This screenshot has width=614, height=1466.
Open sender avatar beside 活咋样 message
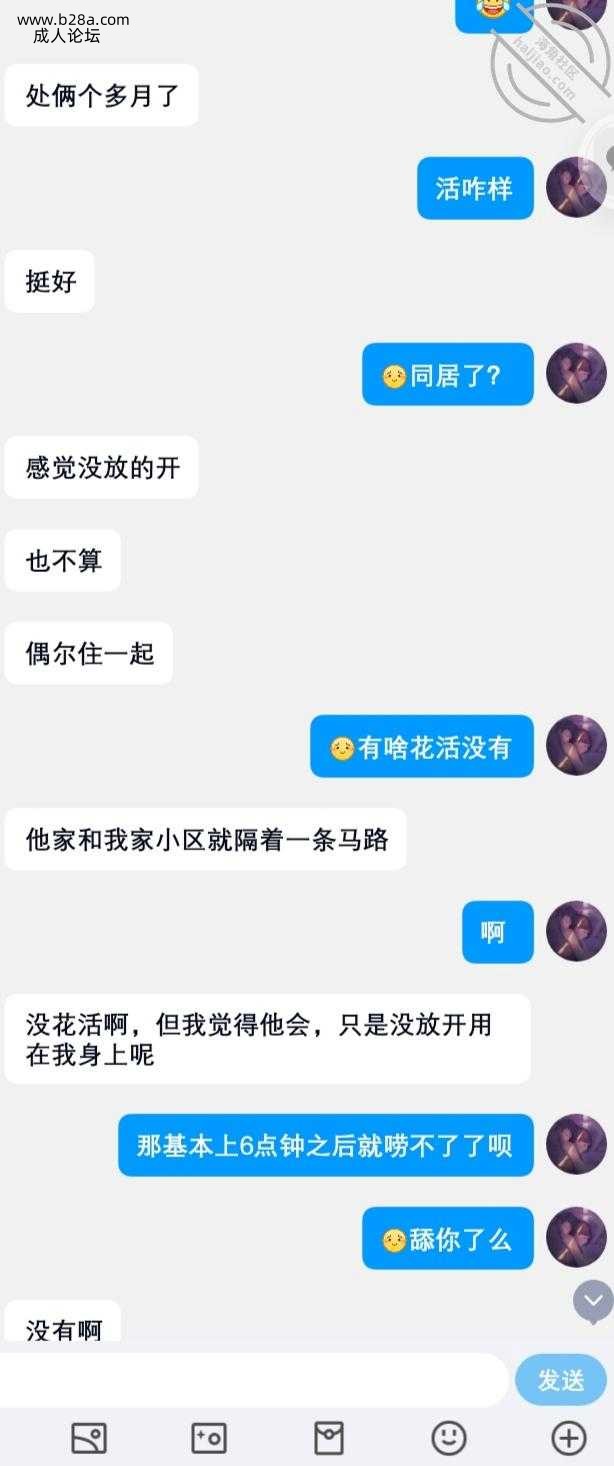[576, 187]
